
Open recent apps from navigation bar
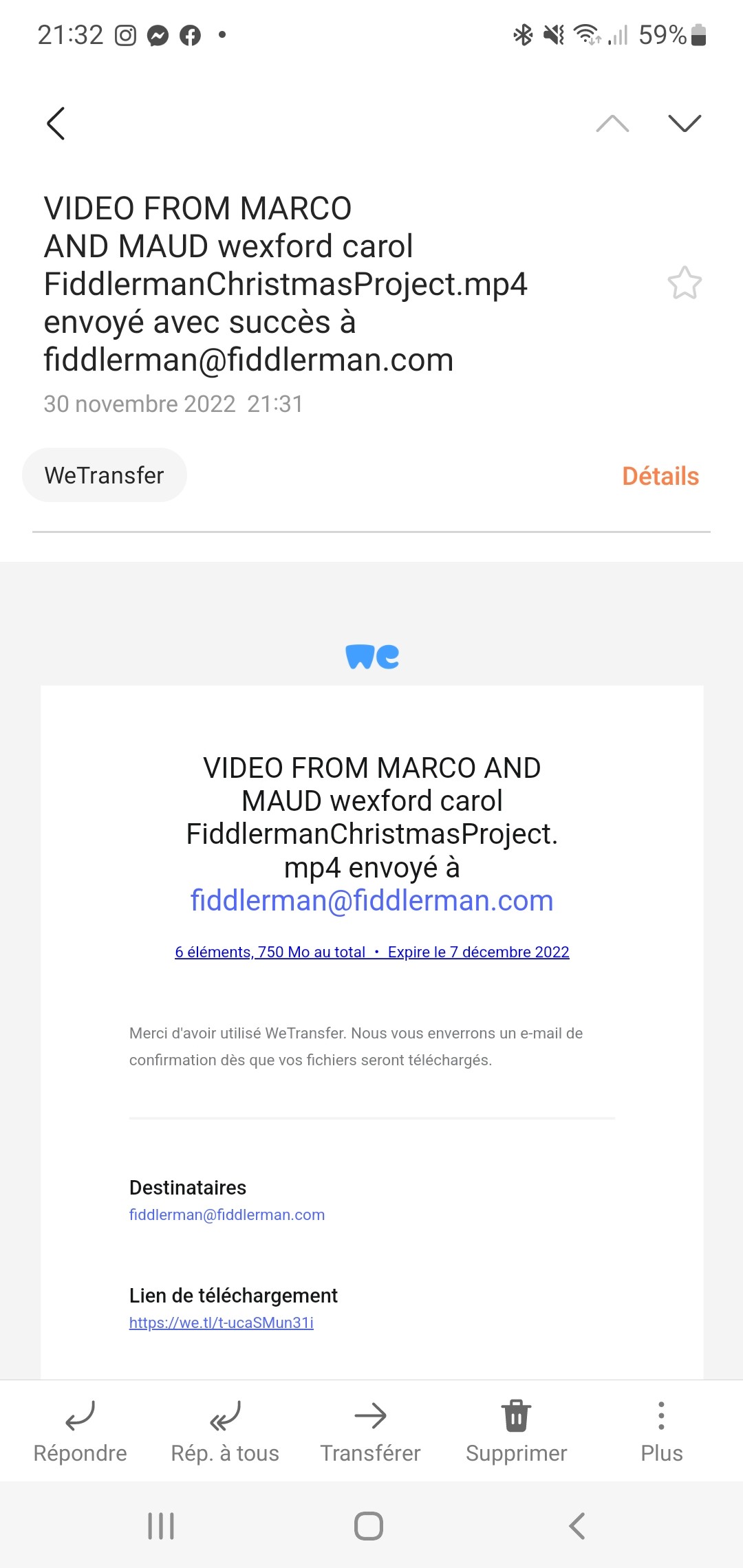point(161,1526)
